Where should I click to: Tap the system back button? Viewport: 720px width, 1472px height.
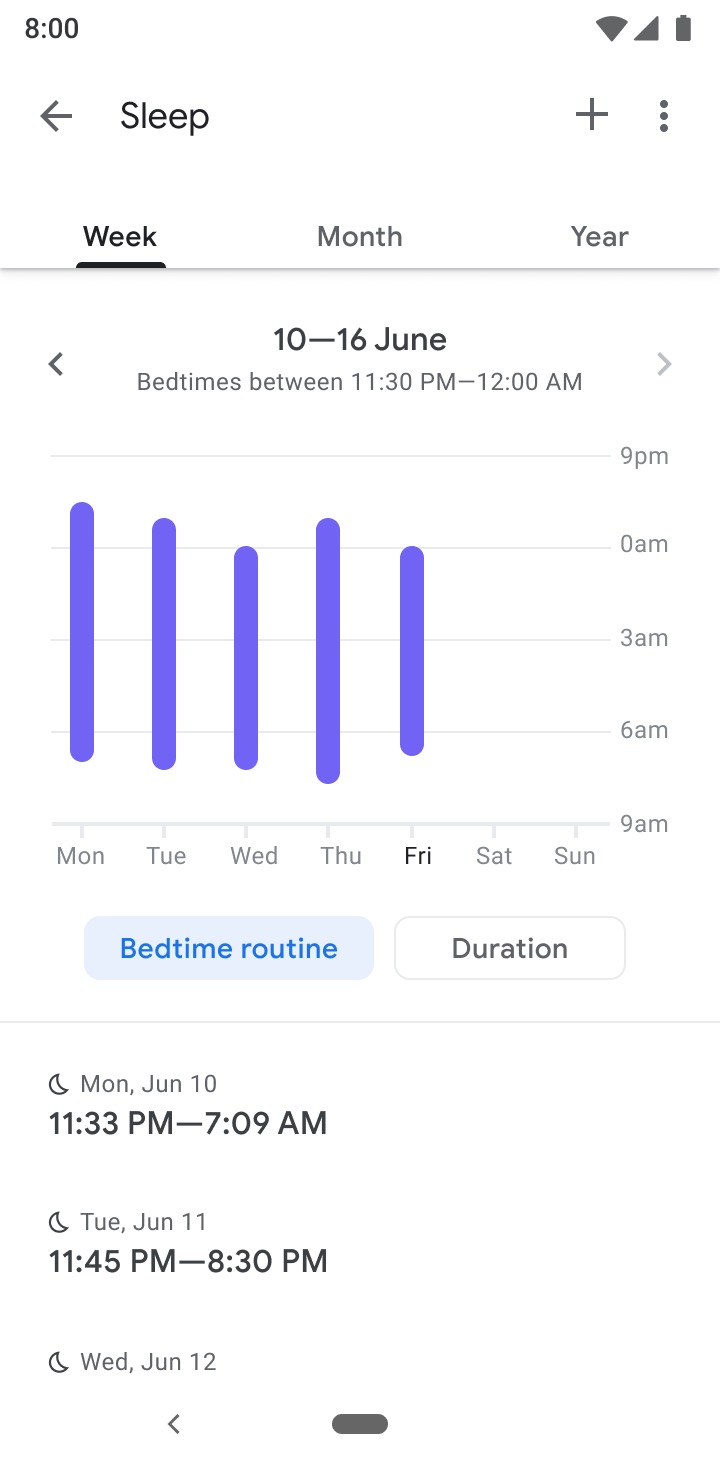(174, 1424)
